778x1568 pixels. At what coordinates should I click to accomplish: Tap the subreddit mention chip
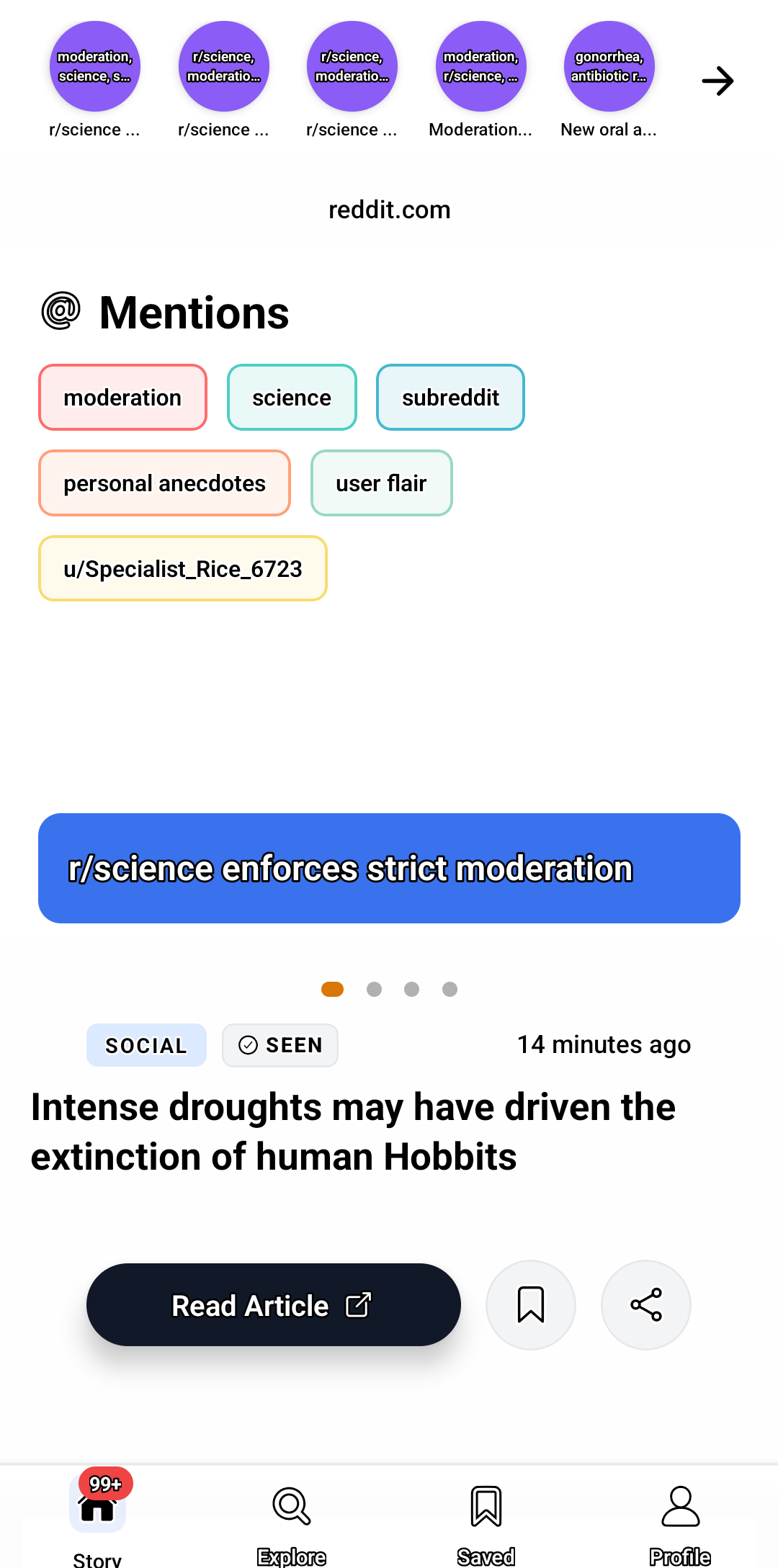(450, 398)
